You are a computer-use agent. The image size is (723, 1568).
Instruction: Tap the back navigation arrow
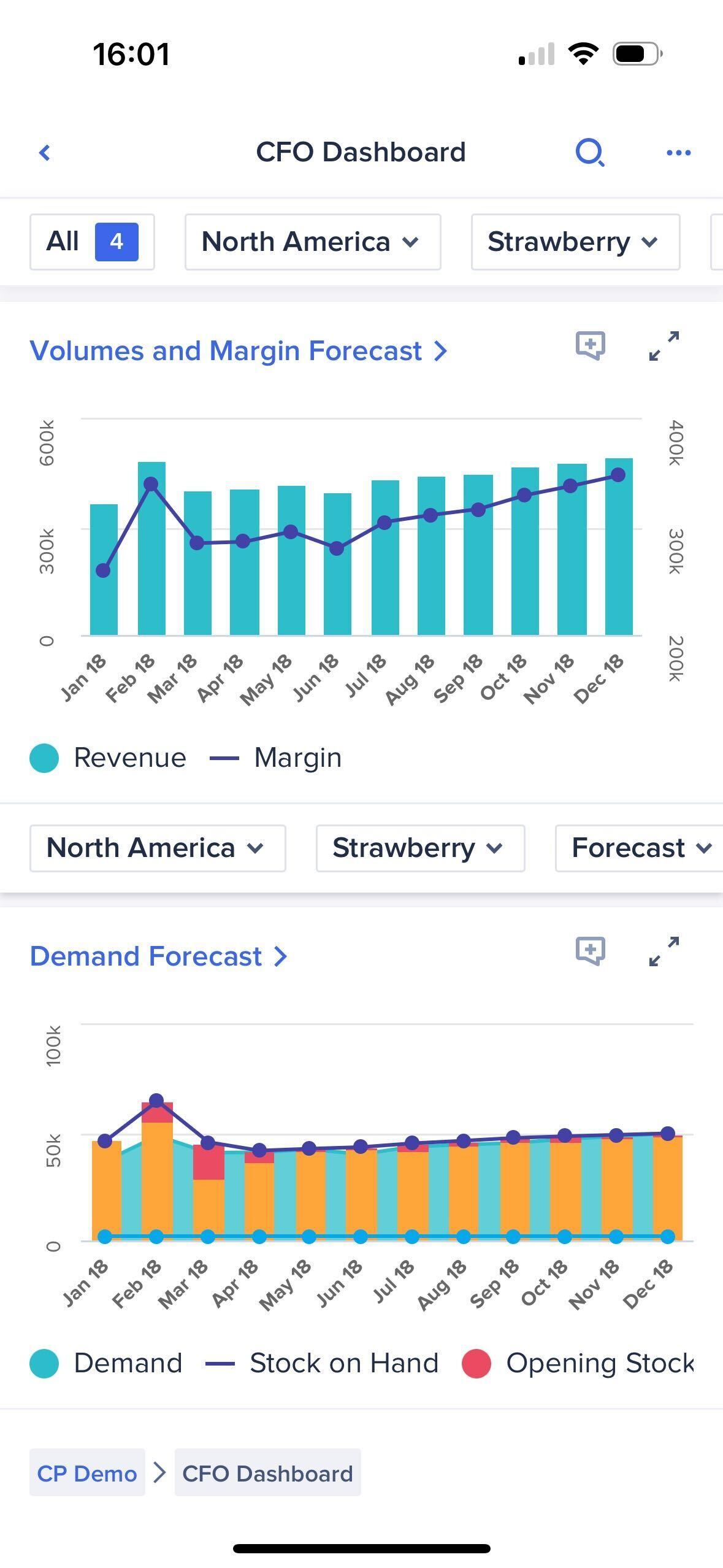coord(45,152)
